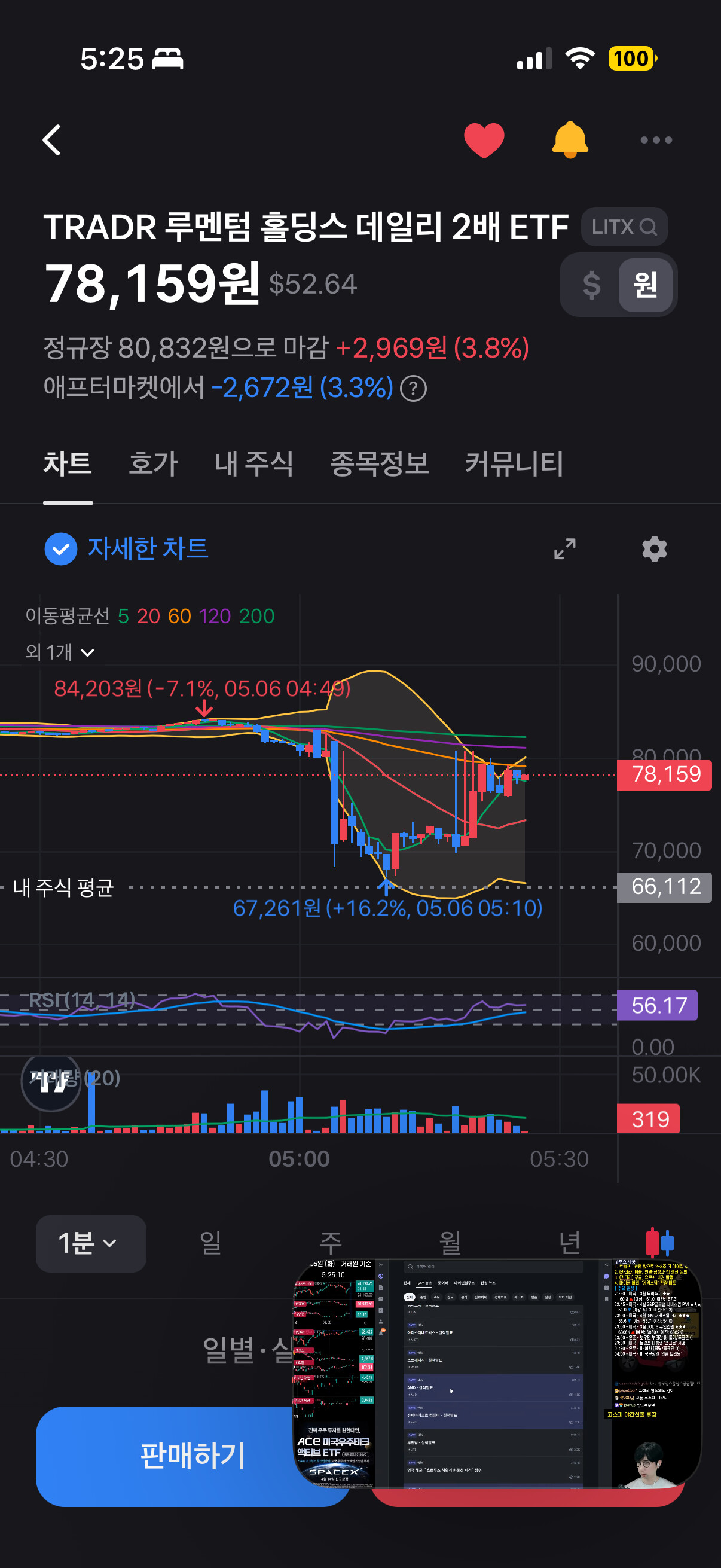Select the 종목정보 tab
The width and height of the screenshot is (721, 1568).
pos(379,464)
